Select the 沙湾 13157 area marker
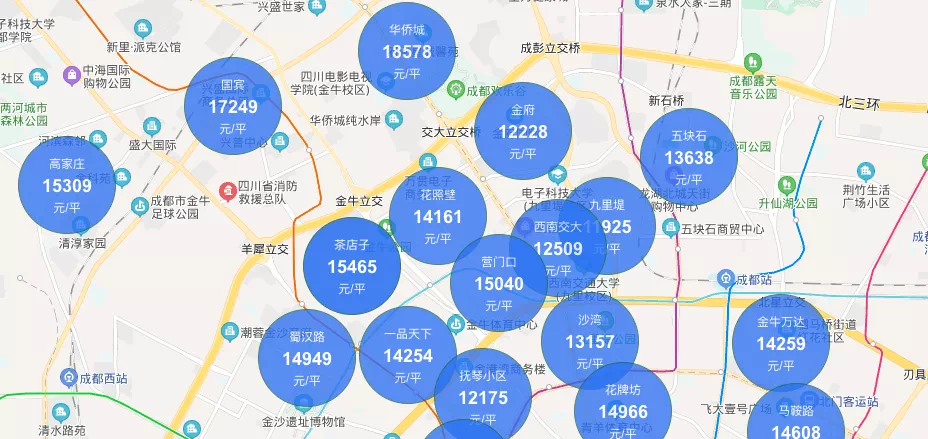Screen dimensions: 928x439 click(590, 340)
